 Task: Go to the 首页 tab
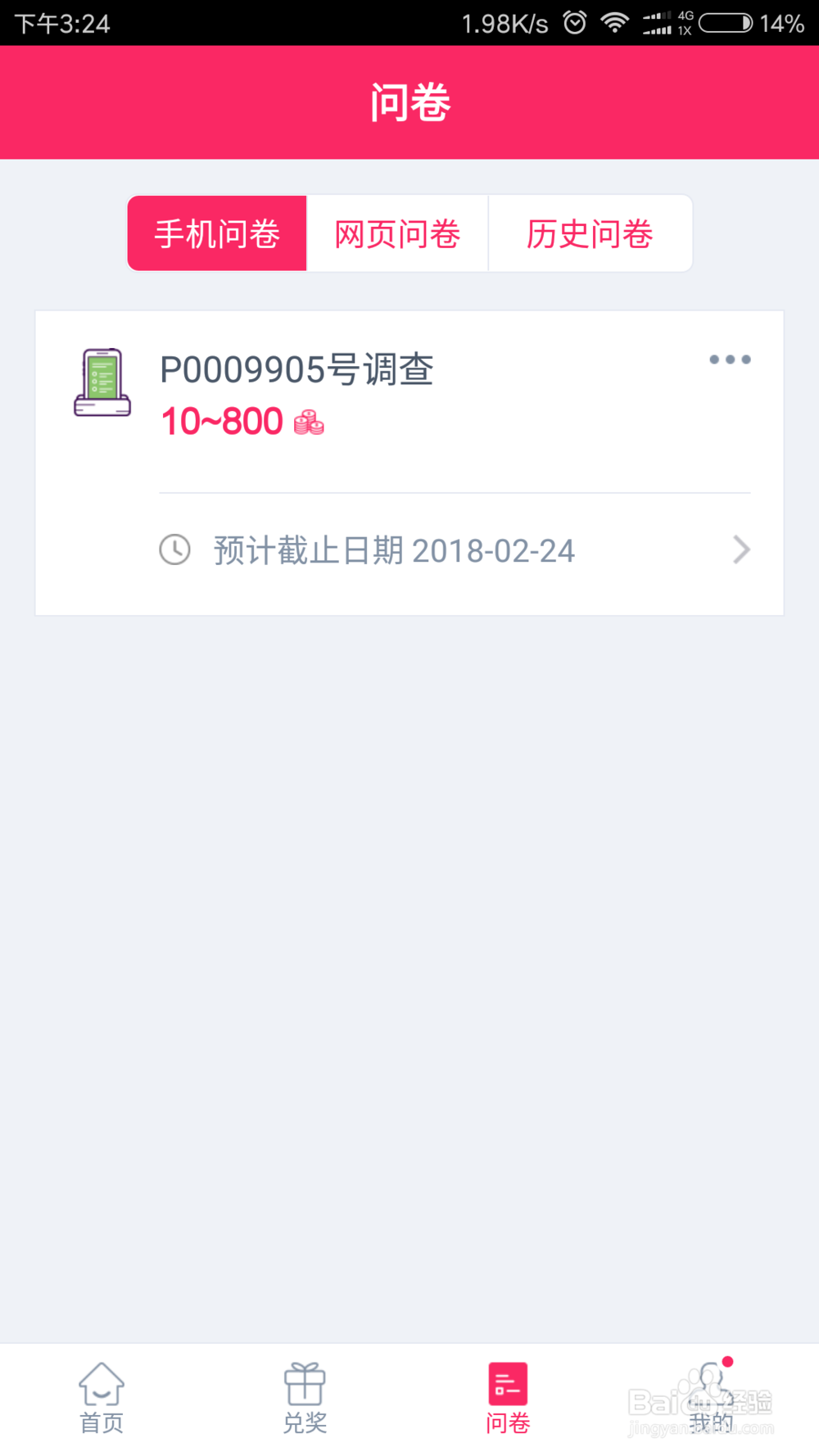(102, 1399)
